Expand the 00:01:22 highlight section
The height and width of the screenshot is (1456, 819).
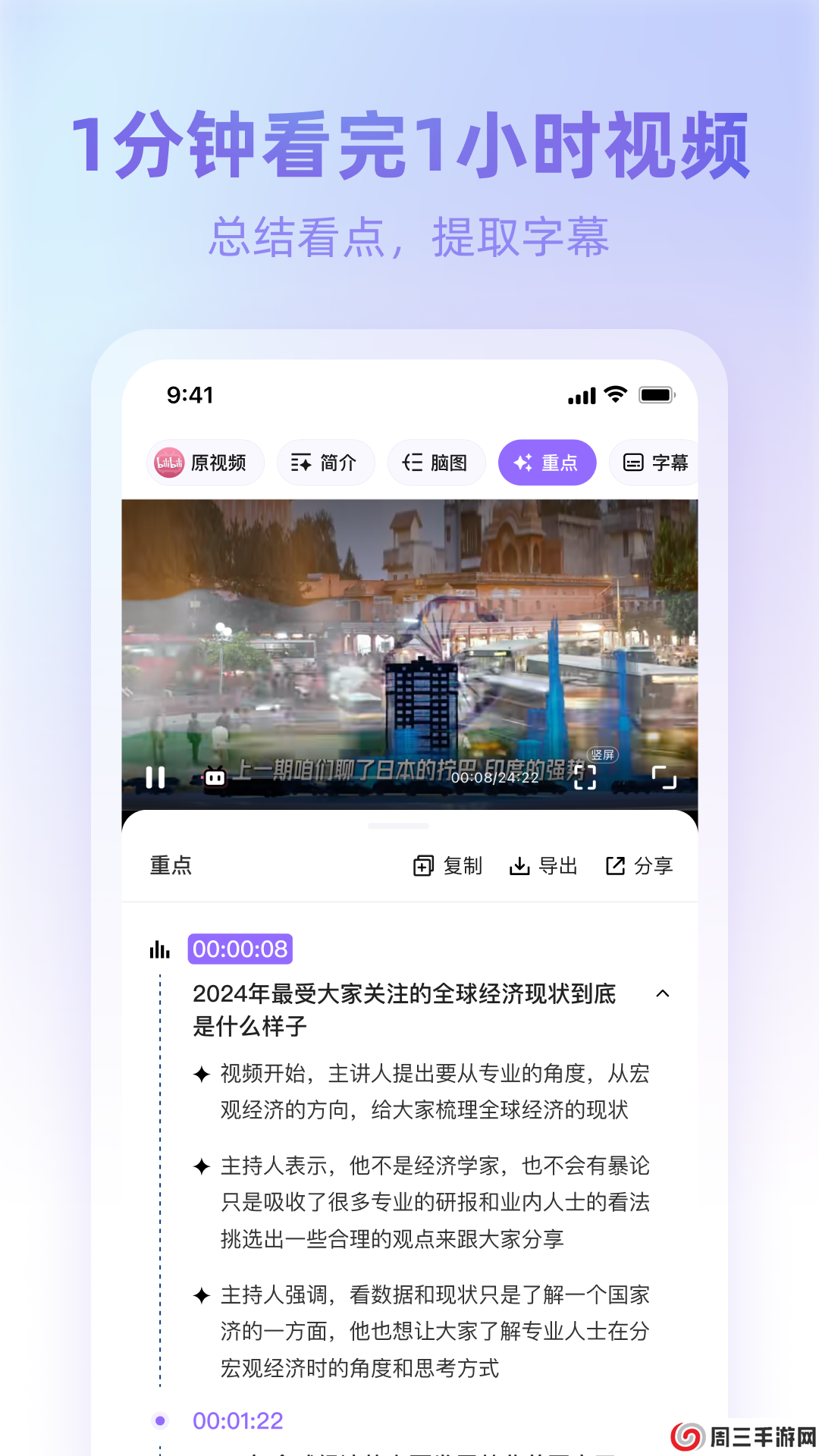pos(237,1420)
